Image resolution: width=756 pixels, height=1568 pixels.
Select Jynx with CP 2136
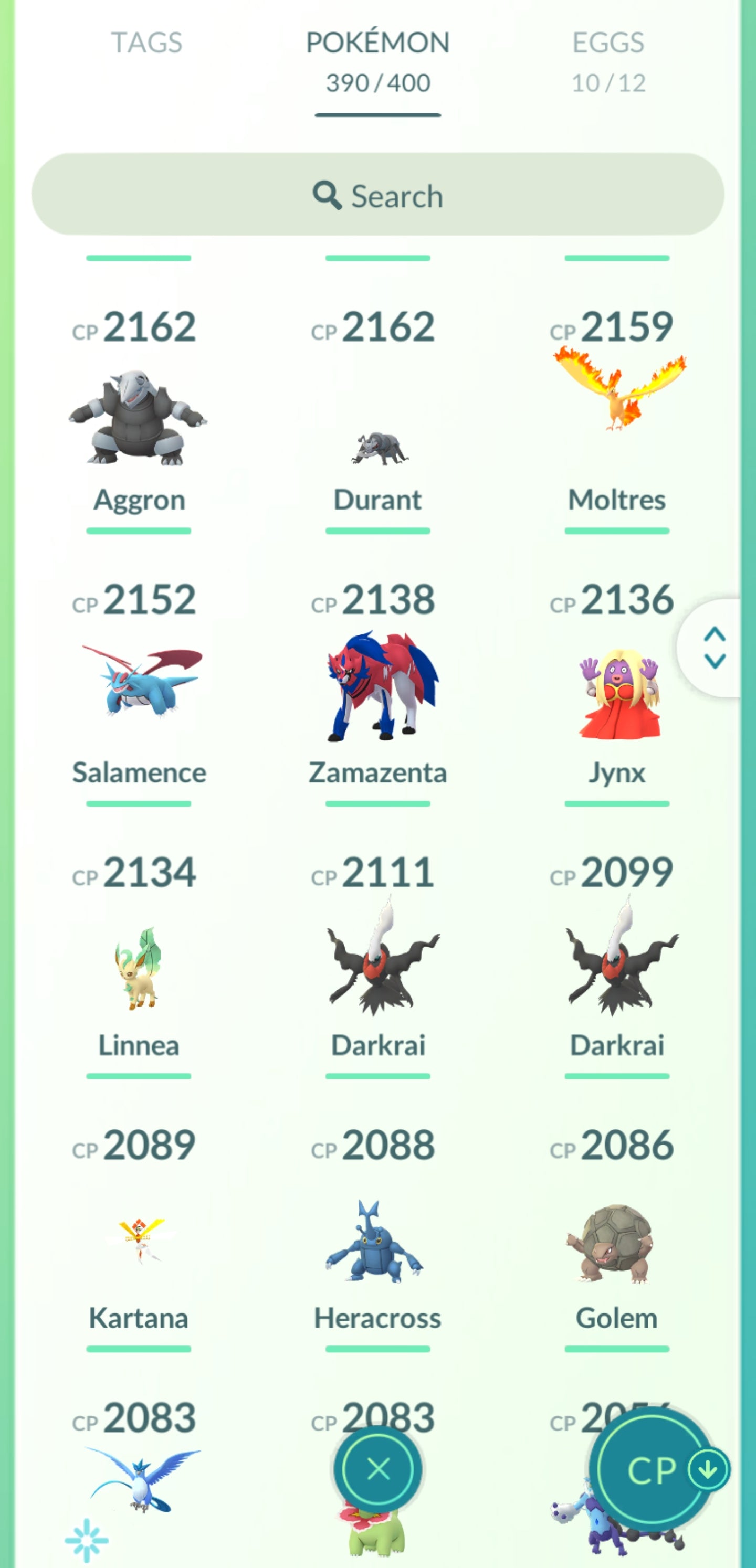click(x=618, y=694)
